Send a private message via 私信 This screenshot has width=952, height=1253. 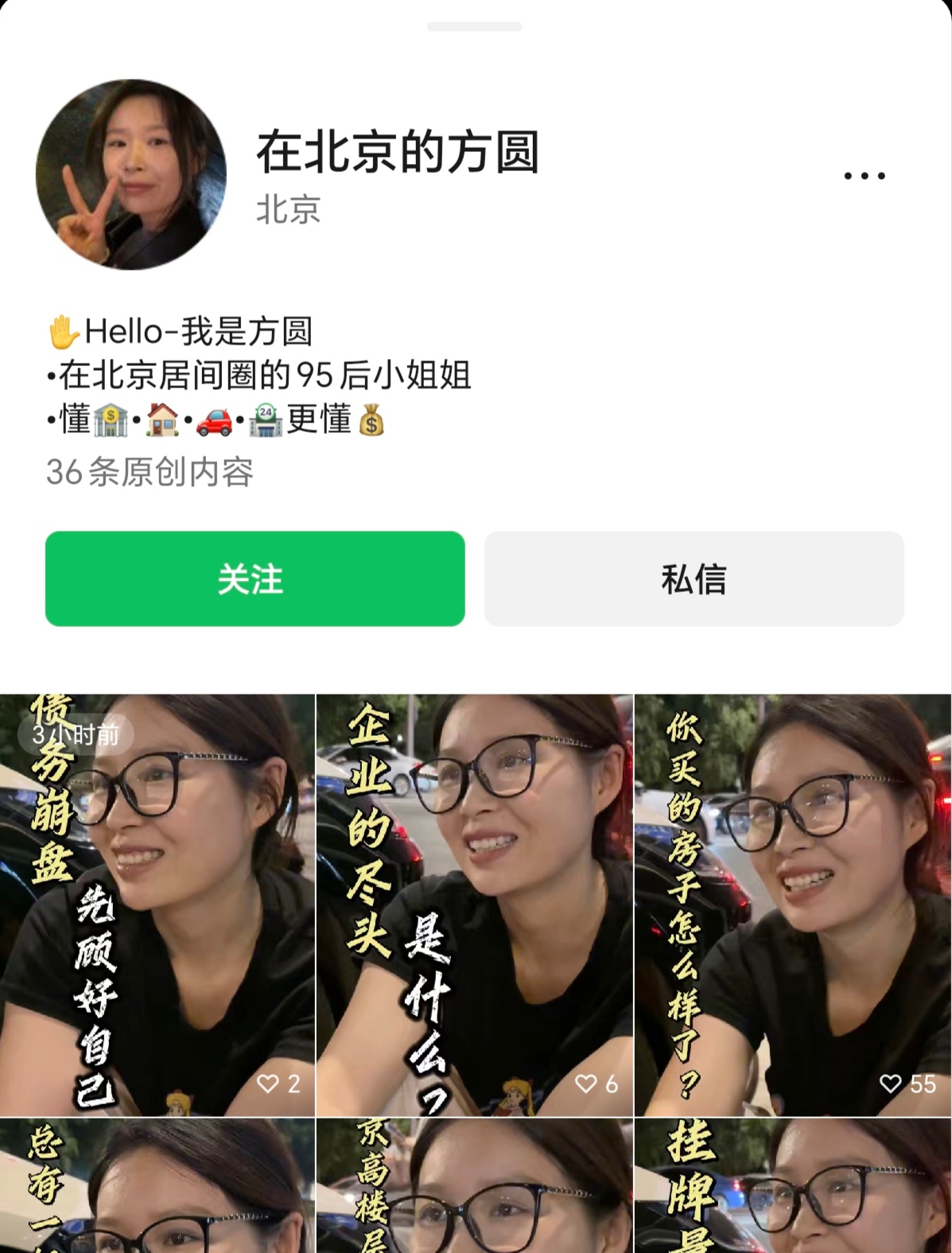coord(694,578)
